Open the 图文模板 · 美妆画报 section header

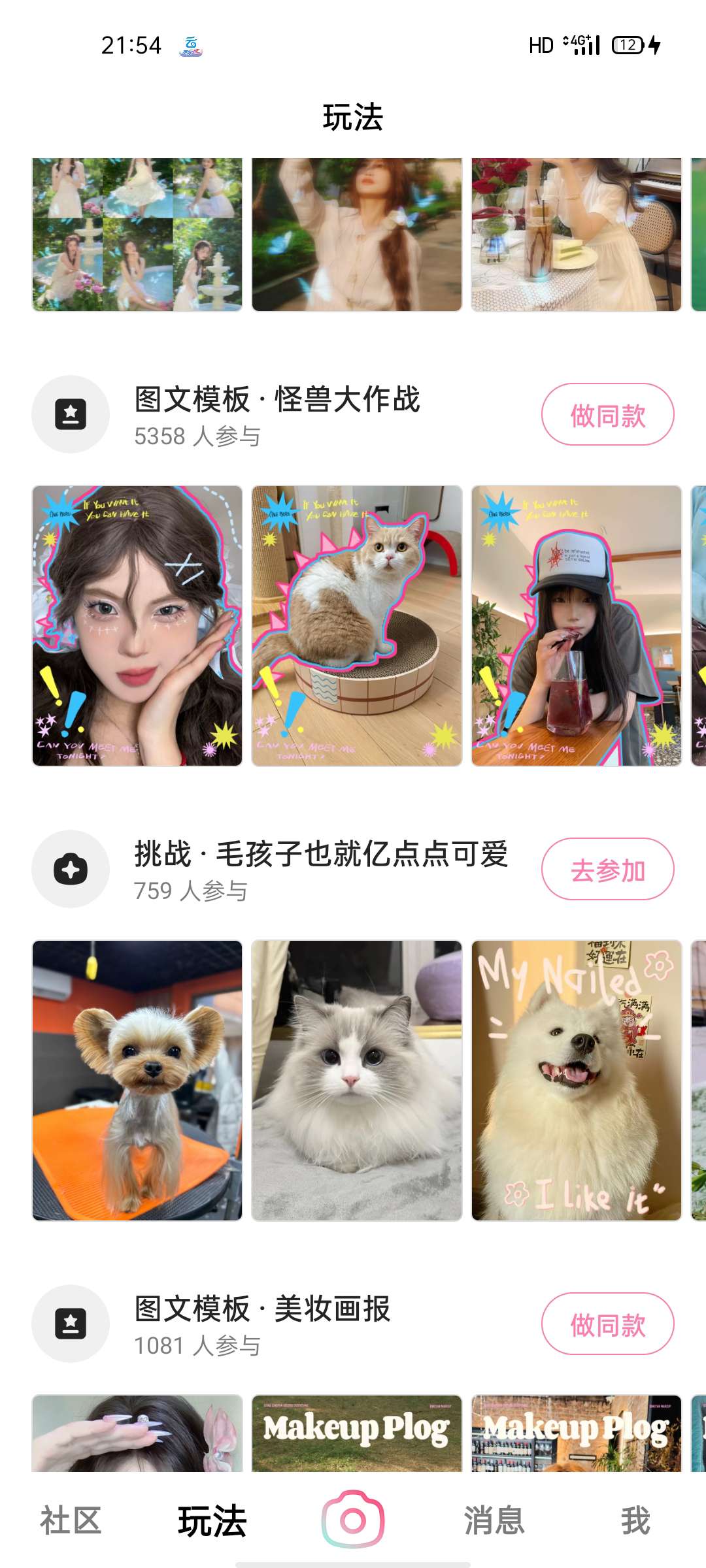tap(263, 1309)
